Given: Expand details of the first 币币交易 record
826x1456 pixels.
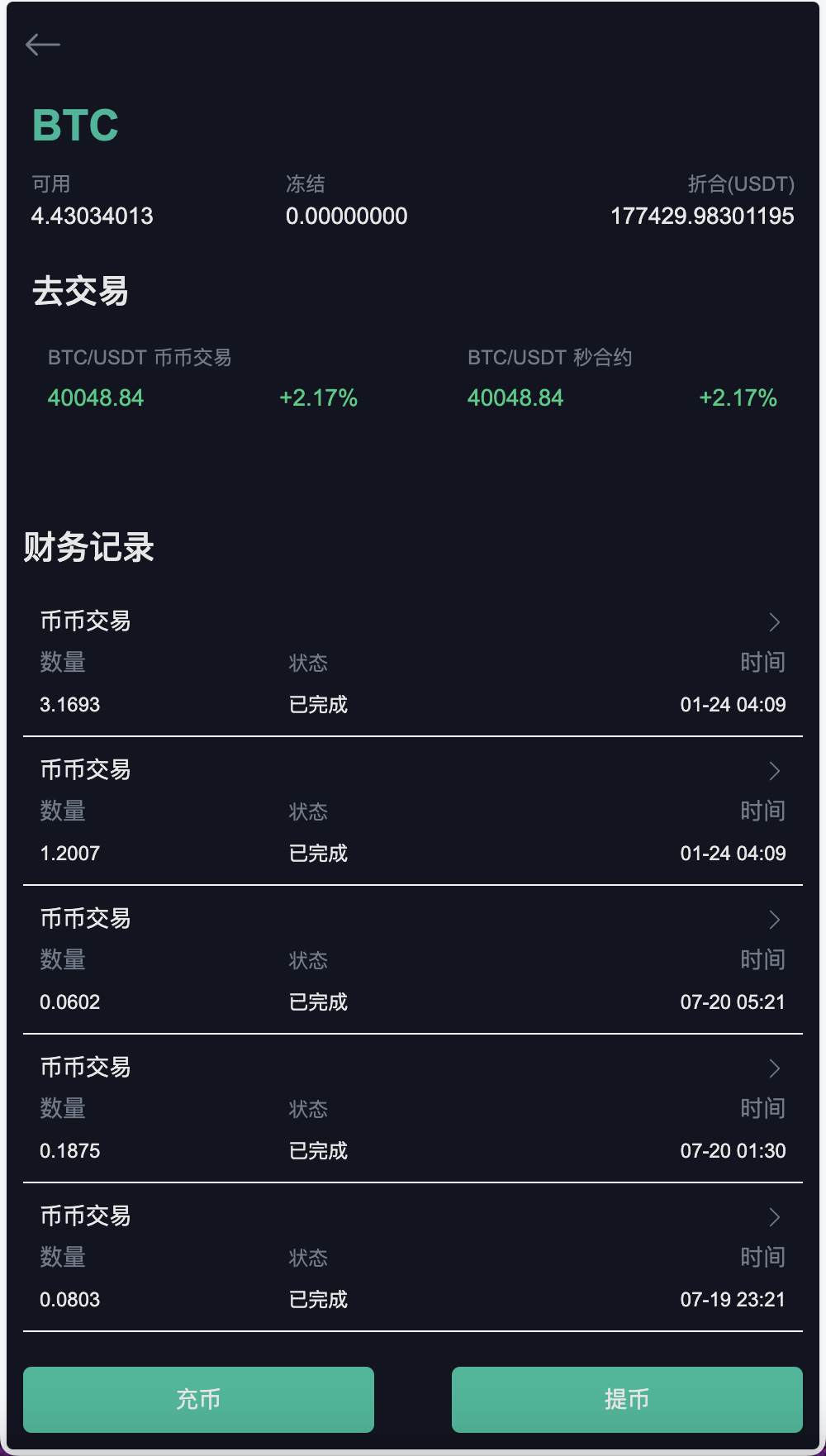Looking at the screenshot, I should point(774,621).
